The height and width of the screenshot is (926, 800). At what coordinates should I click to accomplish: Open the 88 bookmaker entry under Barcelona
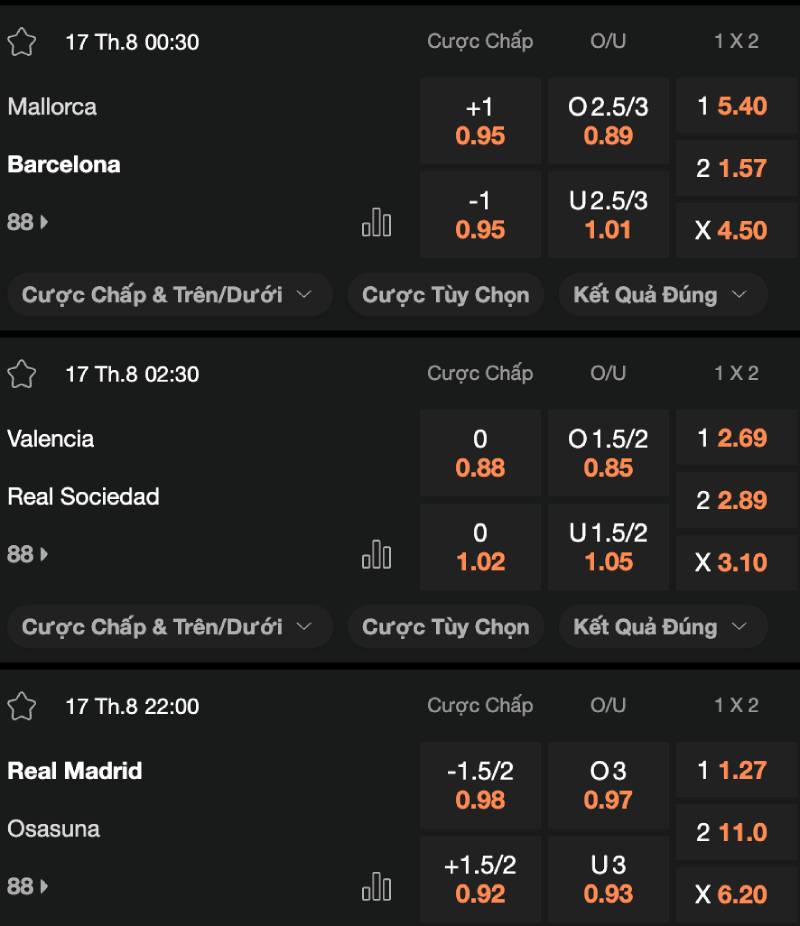click(27, 223)
